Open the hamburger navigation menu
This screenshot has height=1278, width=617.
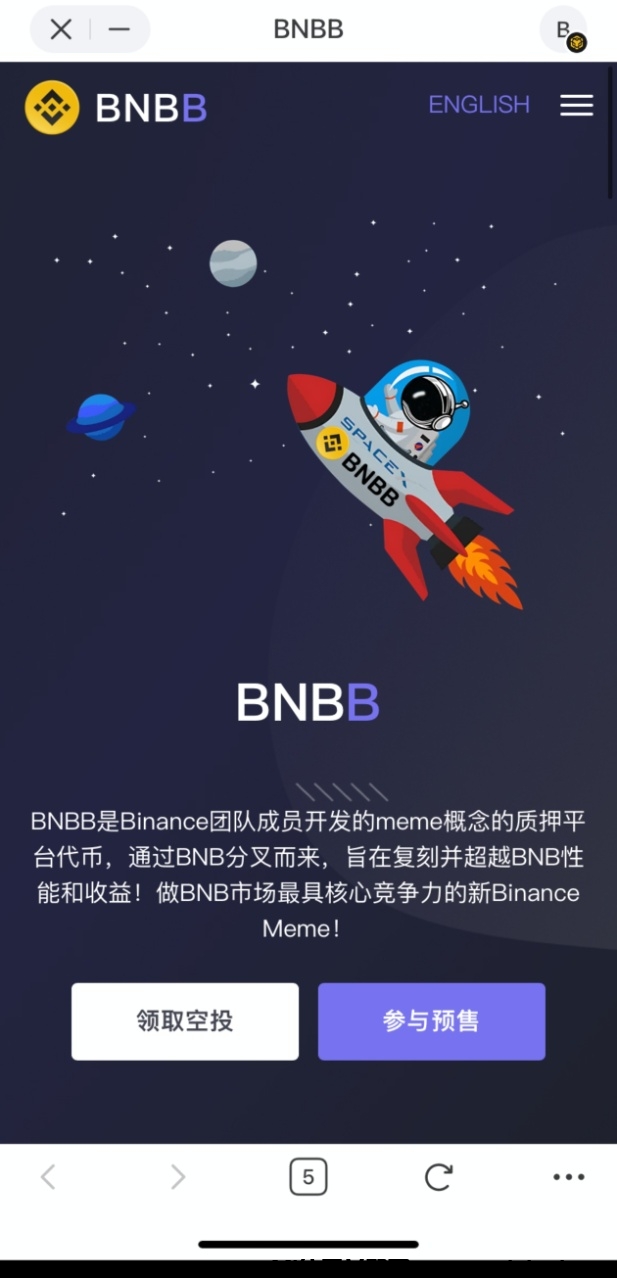[x=576, y=105]
